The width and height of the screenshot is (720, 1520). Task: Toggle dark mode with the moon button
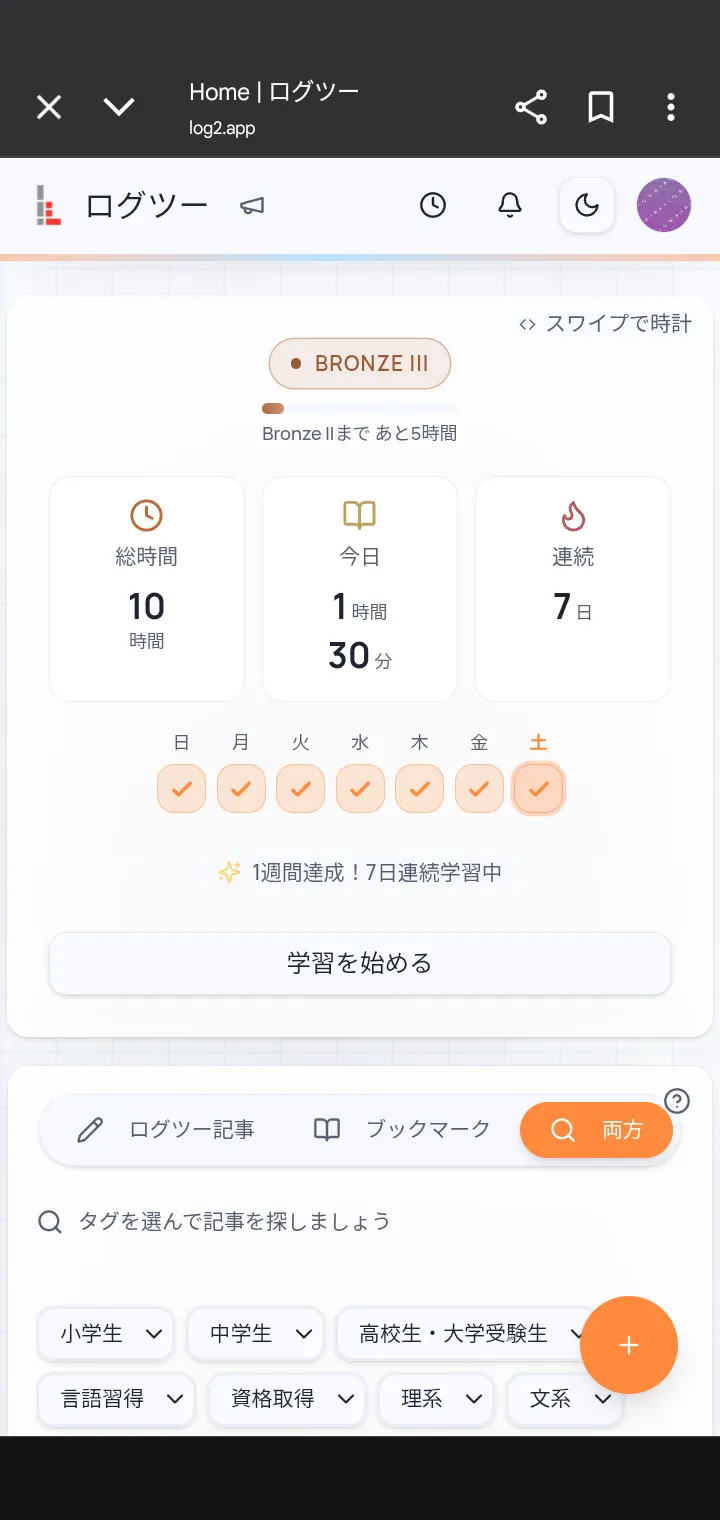pos(587,204)
